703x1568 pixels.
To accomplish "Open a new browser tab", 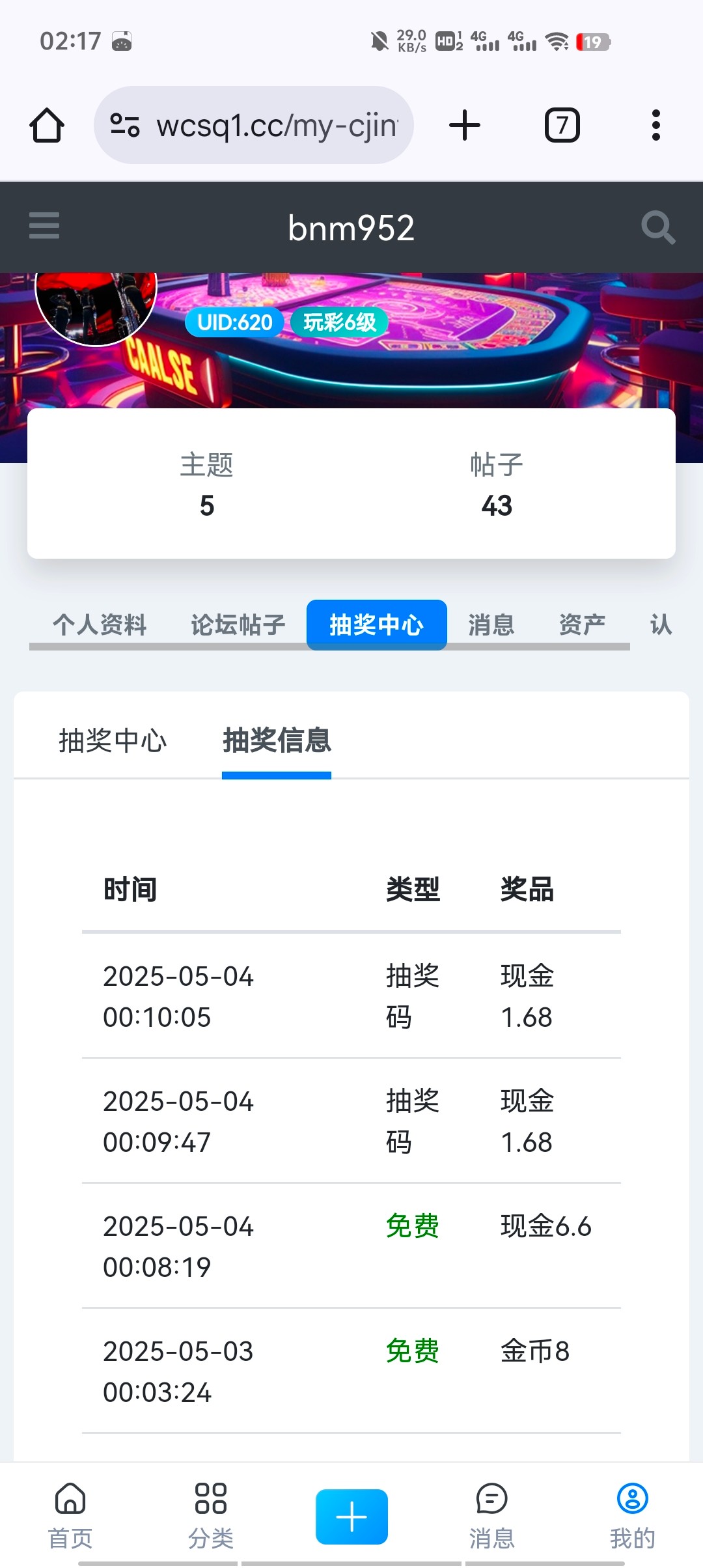I will (465, 125).
